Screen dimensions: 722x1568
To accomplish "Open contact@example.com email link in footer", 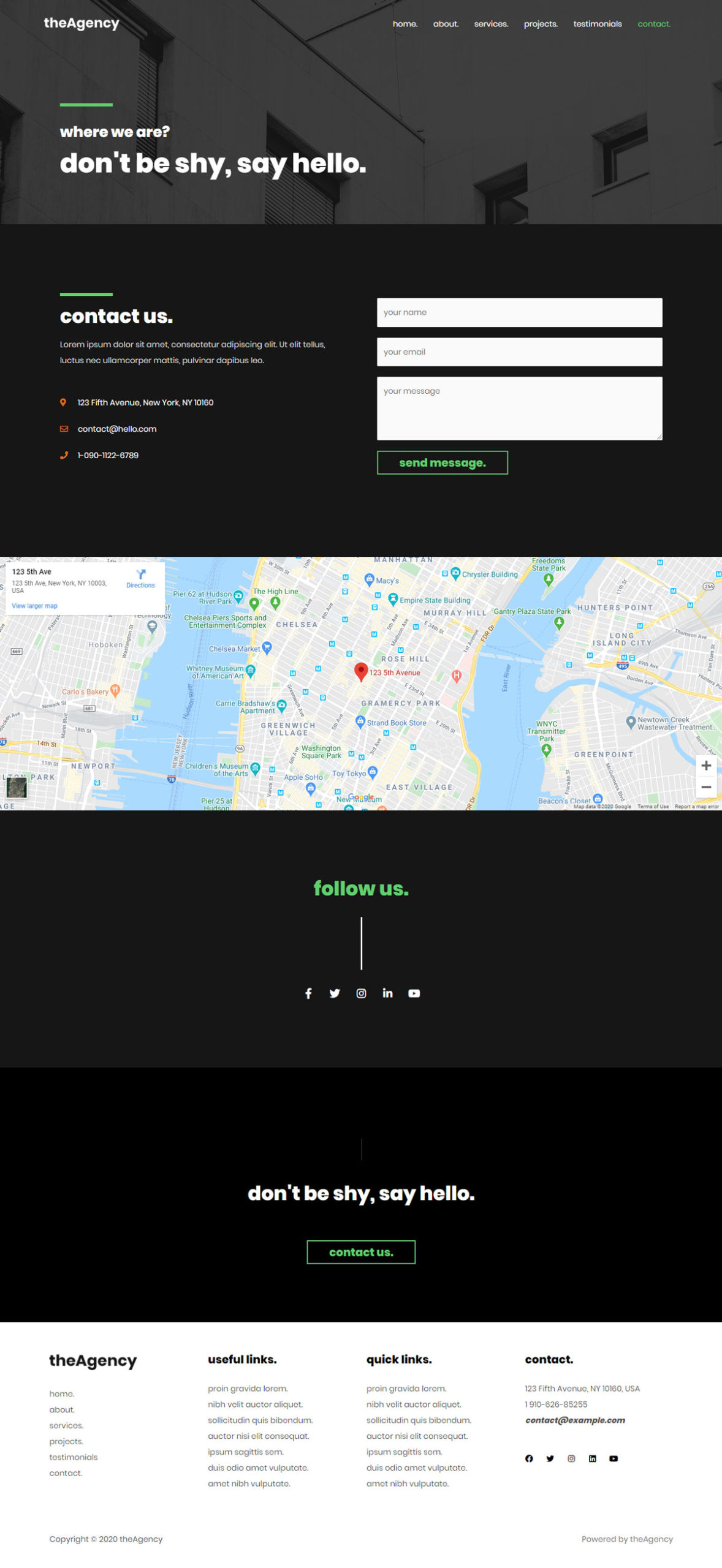I will pos(574,1420).
